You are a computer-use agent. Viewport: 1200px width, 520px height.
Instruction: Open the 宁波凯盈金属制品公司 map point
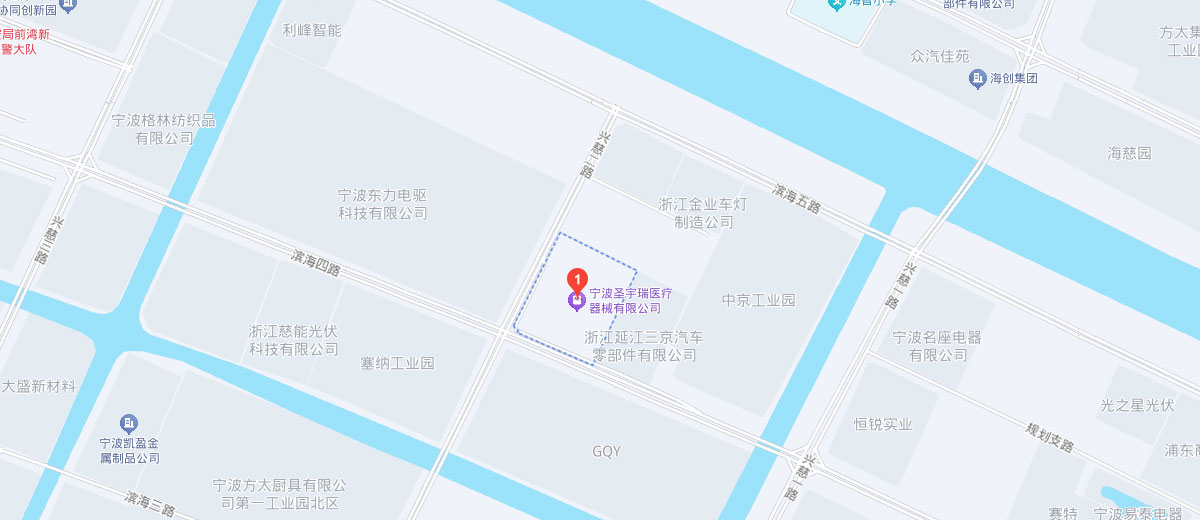pyautogui.click(x=130, y=424)
